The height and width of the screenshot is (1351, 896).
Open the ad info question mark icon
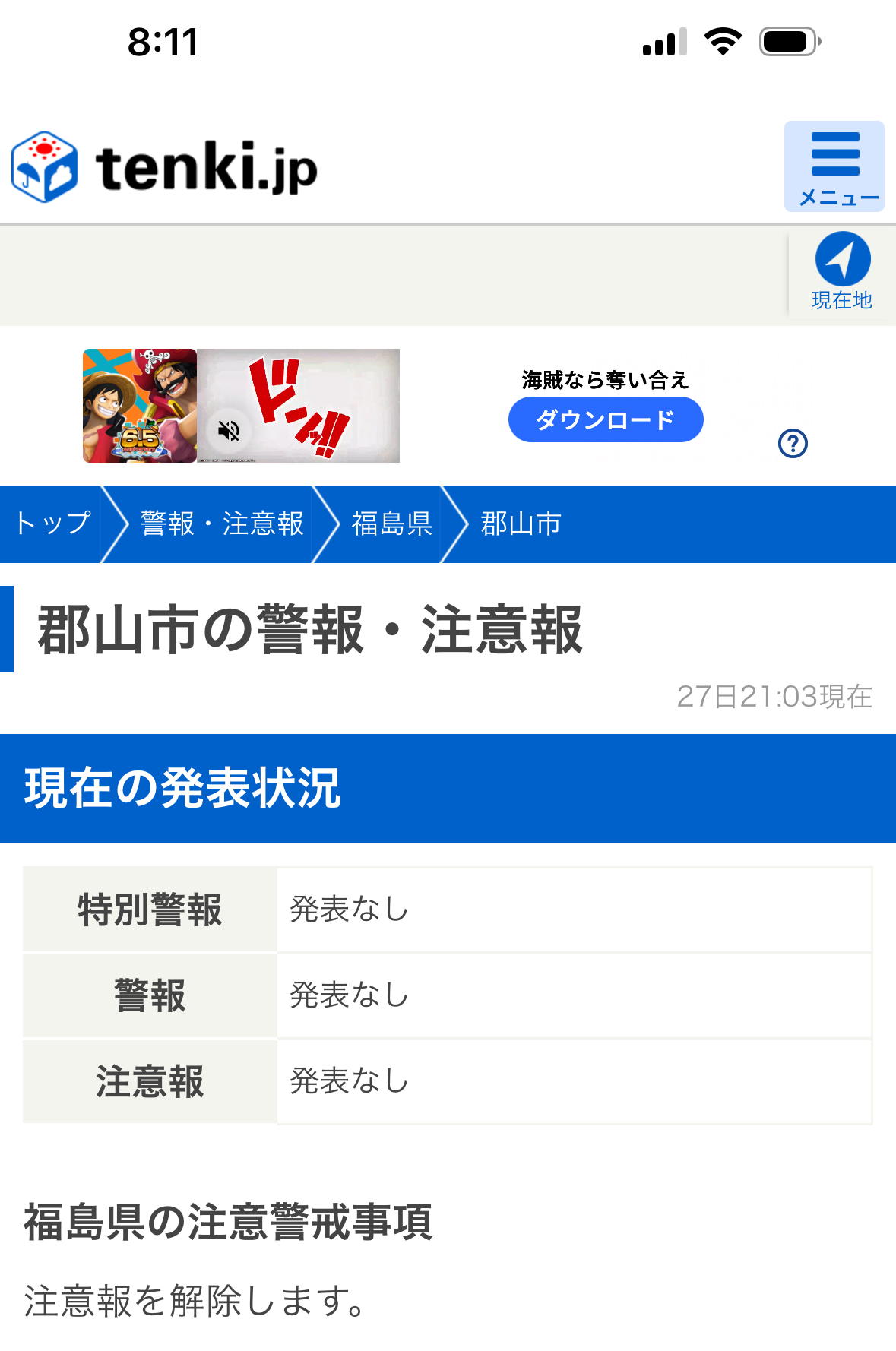point(793,443)
